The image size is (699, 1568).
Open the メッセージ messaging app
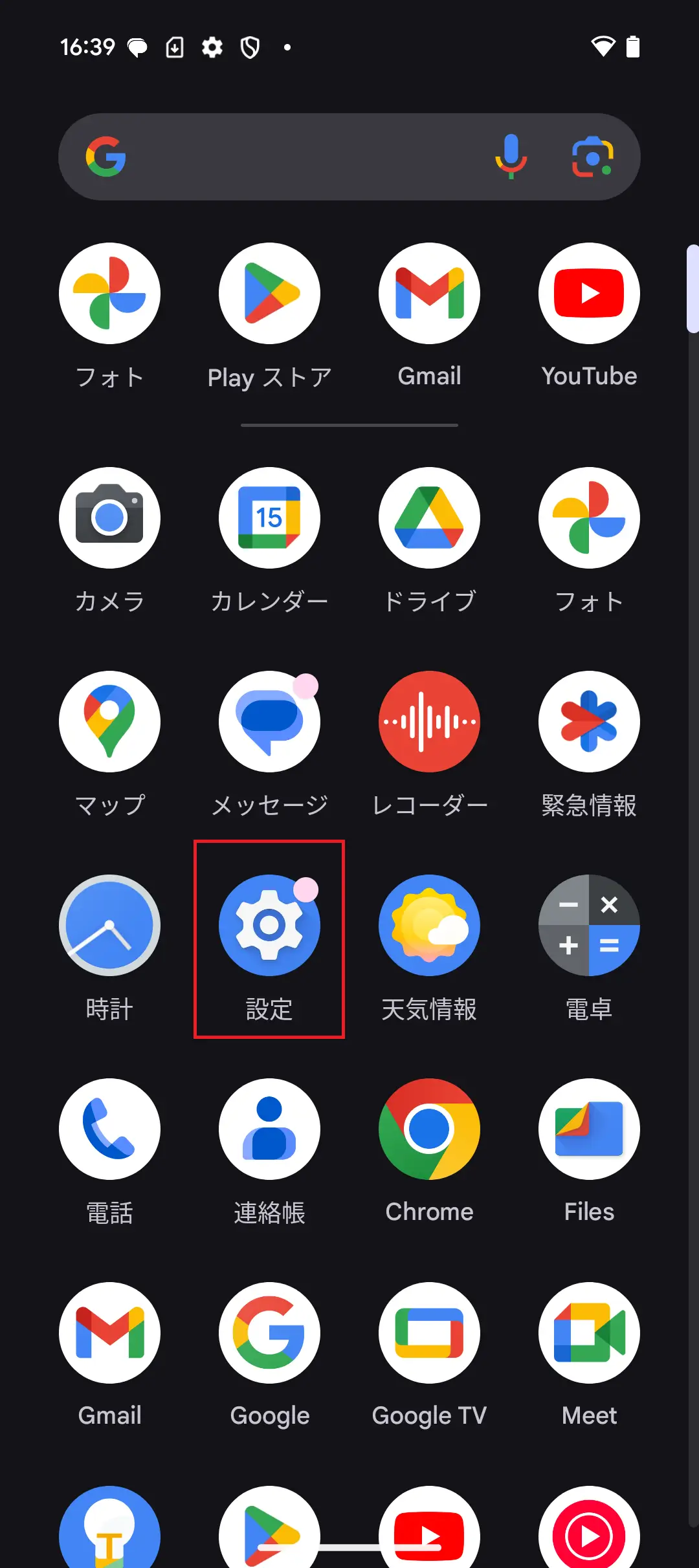269,721
